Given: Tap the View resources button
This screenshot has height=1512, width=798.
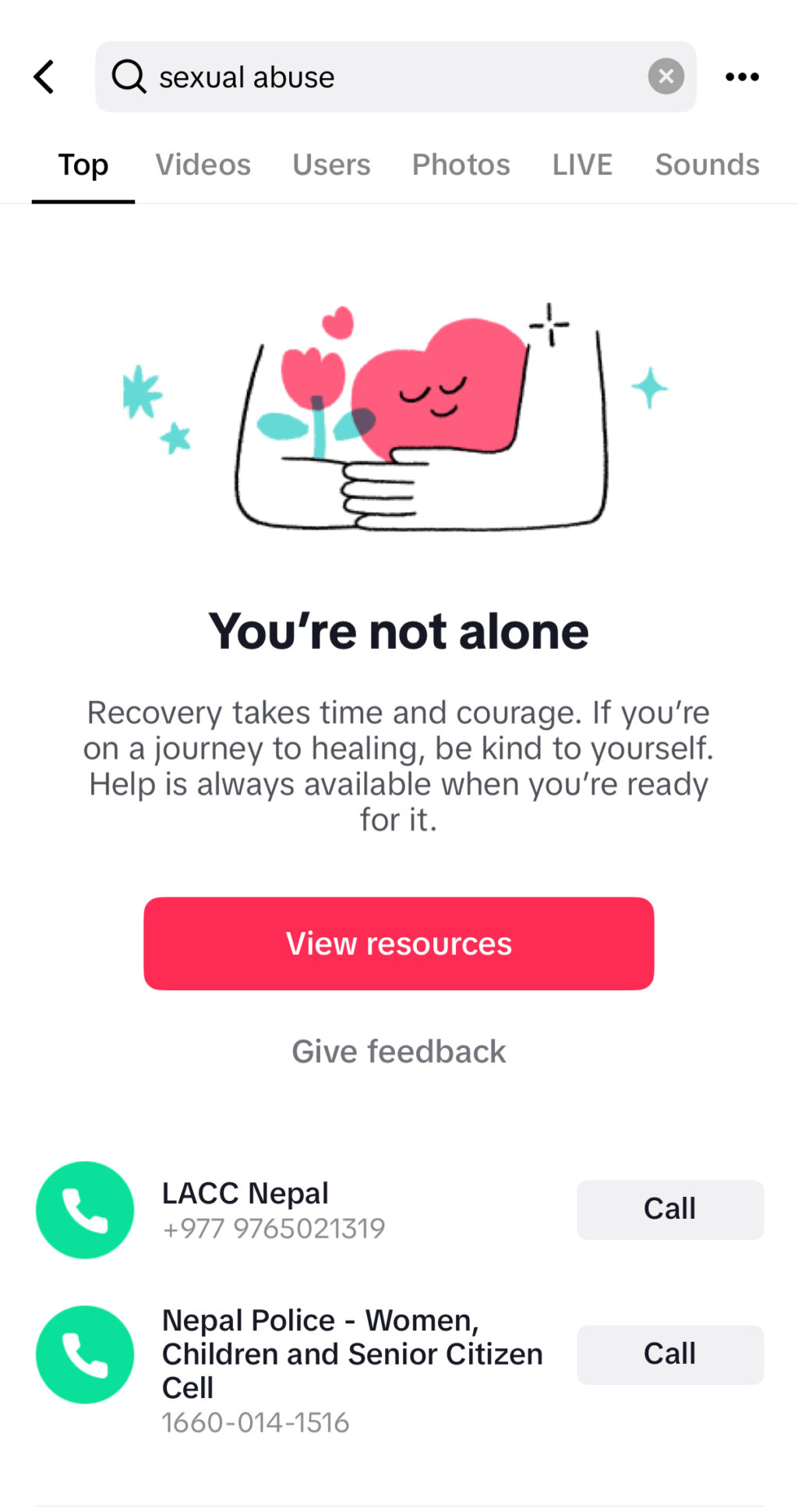Looking at the screenshot, I should [398, 944].
